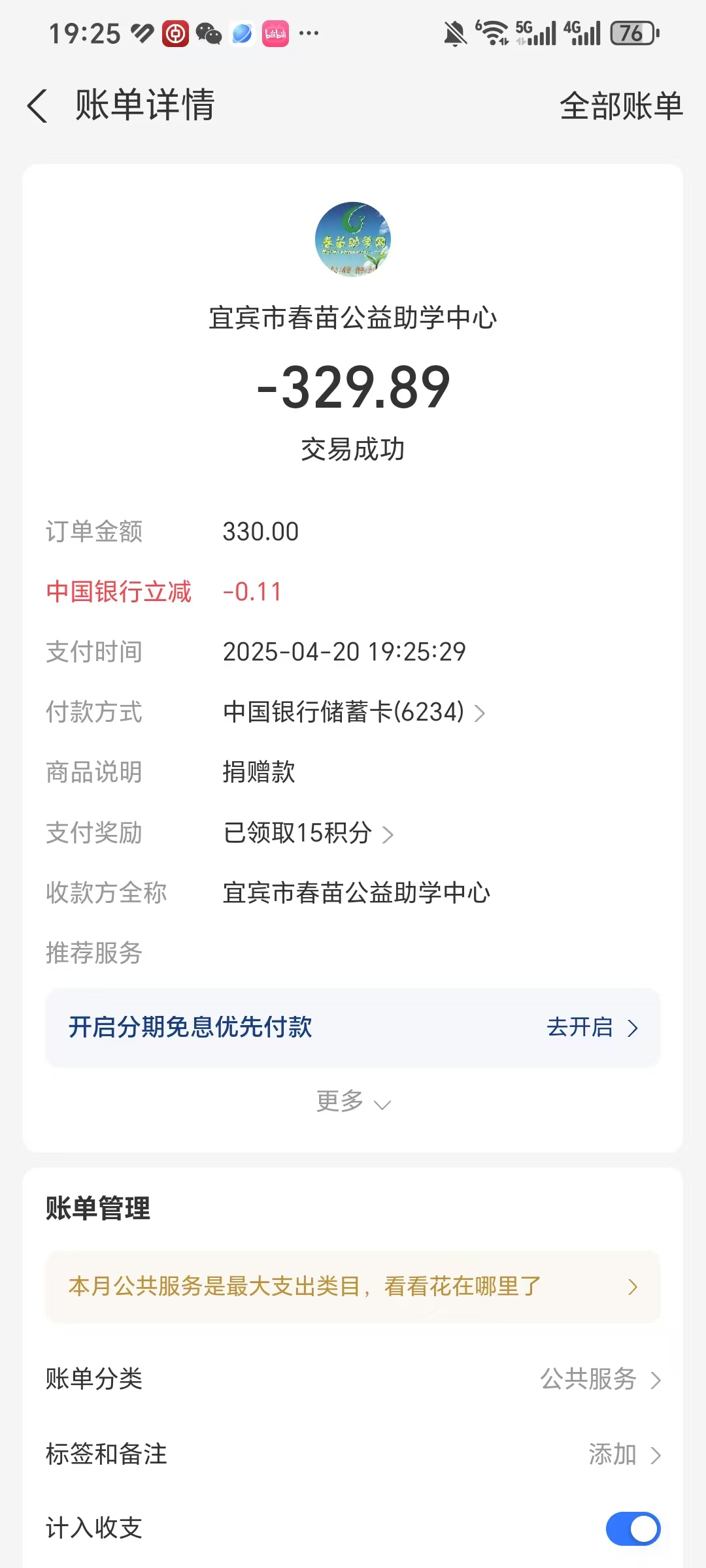Tap 去开启 to enable 分期免息优先付款
Viewport: 706px width, 1568px height.
pyautogui.click(x=592, y=1027)
